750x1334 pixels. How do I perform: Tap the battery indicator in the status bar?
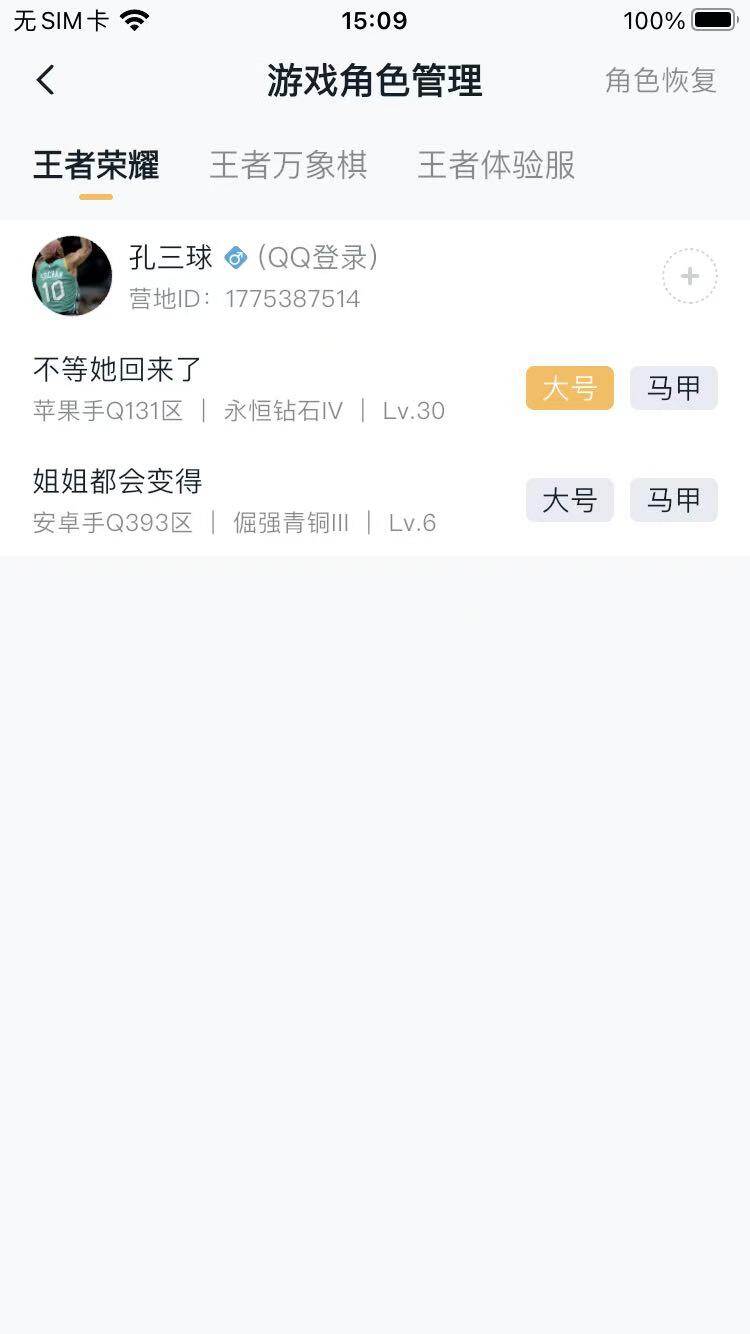click(712, 19)
